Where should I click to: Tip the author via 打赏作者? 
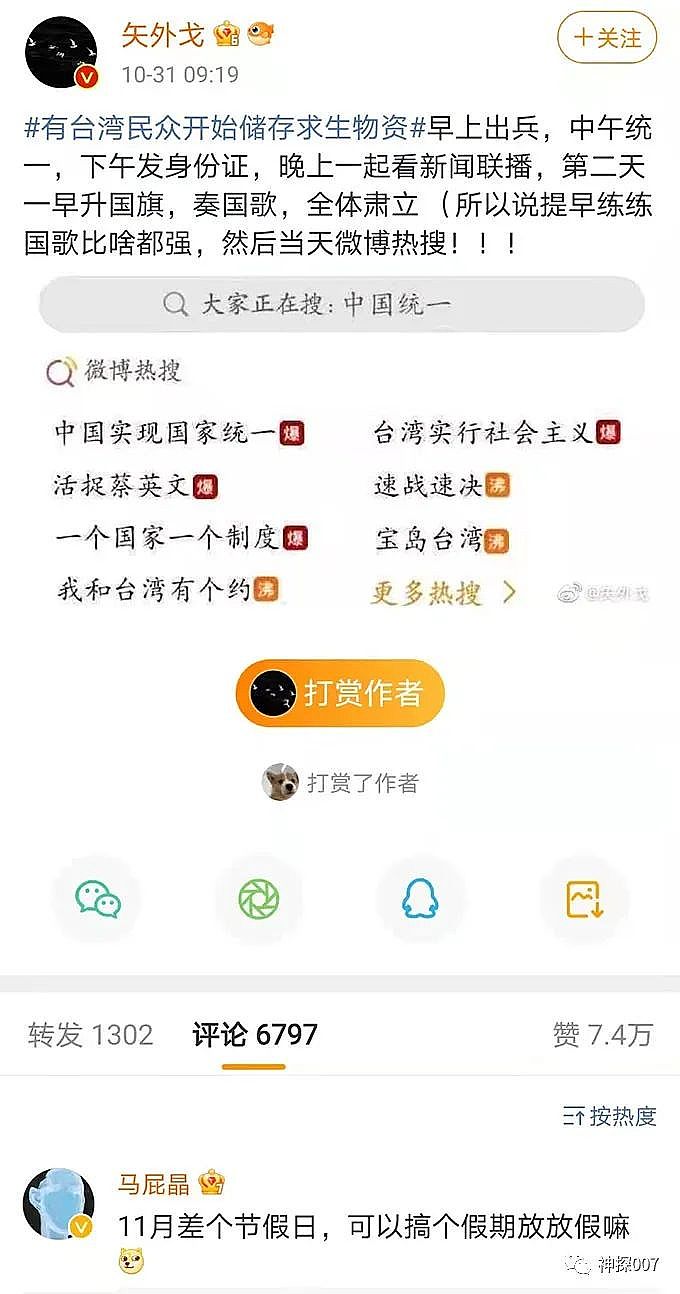click(340, 693)
